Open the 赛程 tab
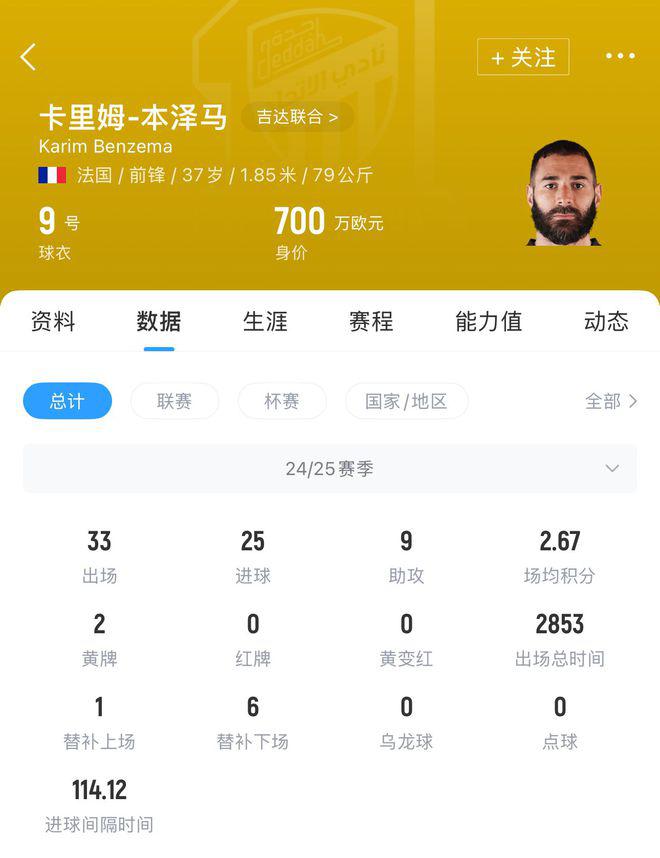Image resolution: width=660 pixels, height=858 pixels. (371, 321)
